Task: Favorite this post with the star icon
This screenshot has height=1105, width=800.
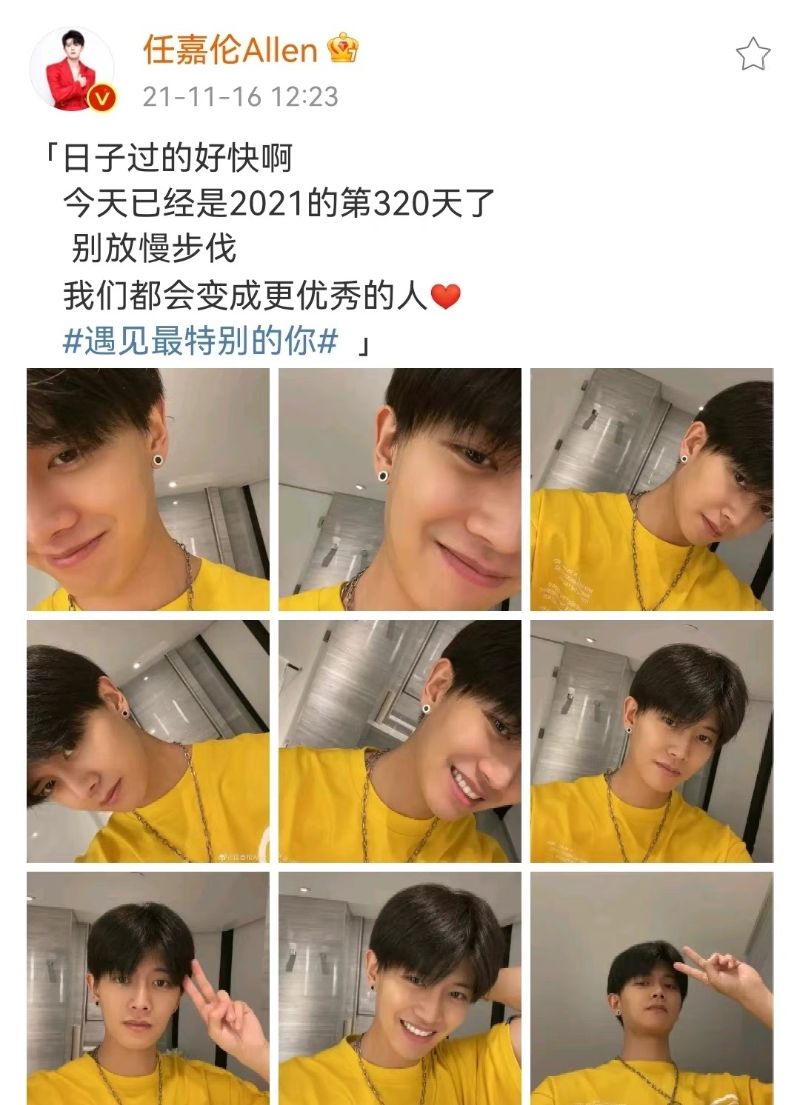Action: pyautogui.click(x=753, y=54)
